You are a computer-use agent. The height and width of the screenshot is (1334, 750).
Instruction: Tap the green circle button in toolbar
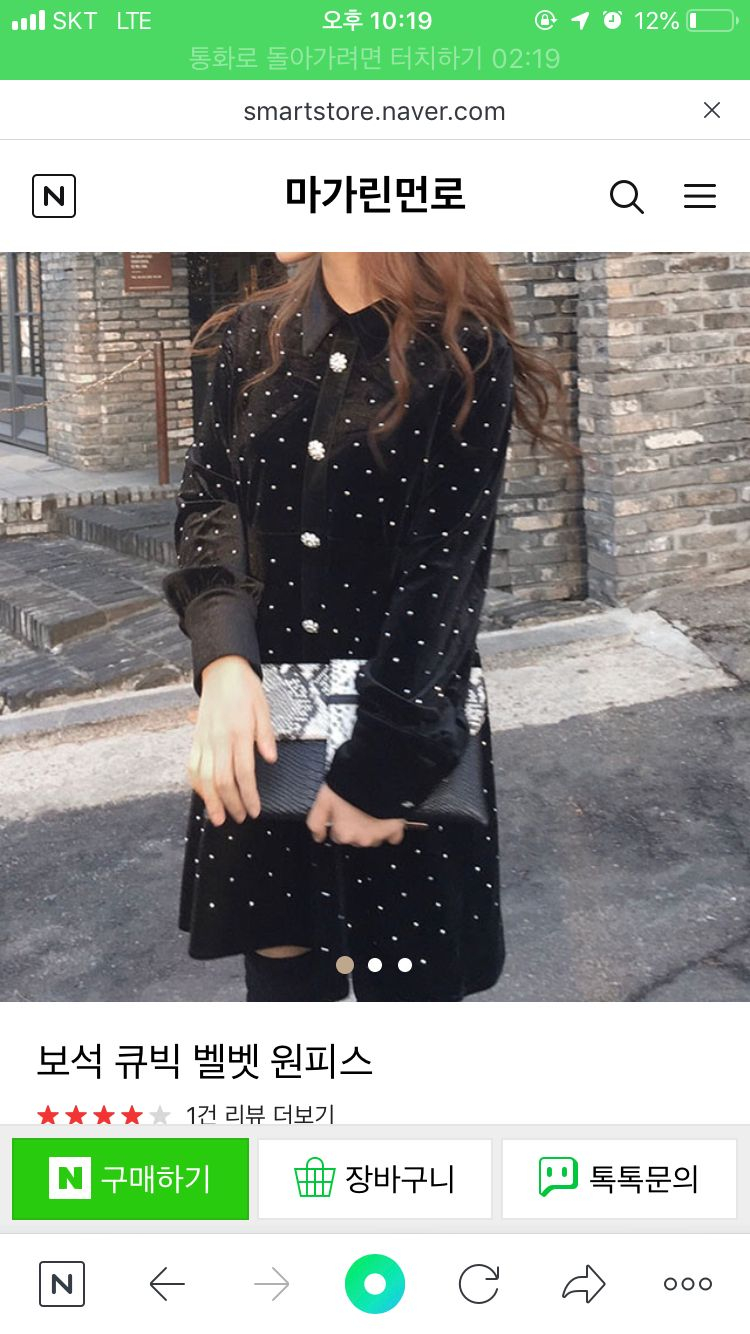click(375, 1284)
